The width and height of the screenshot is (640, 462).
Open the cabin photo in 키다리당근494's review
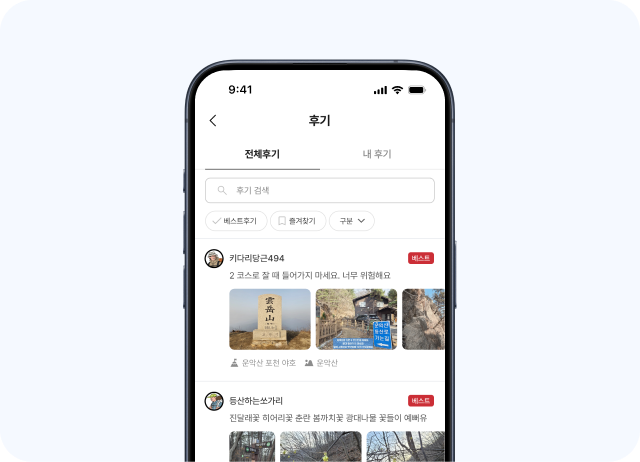click(356, 319)
